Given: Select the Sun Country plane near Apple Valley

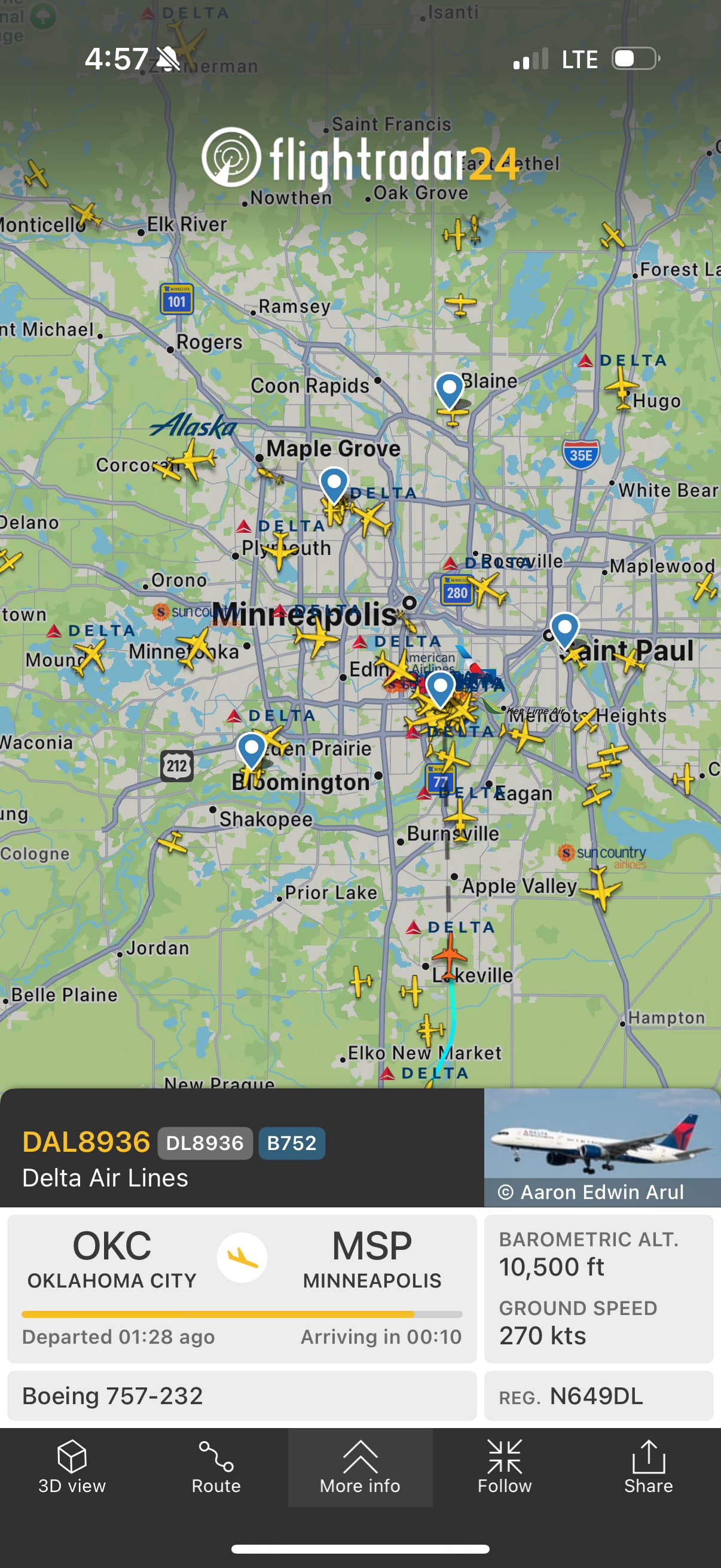Looking at the screenshot, I should click(x=601, y=887).
